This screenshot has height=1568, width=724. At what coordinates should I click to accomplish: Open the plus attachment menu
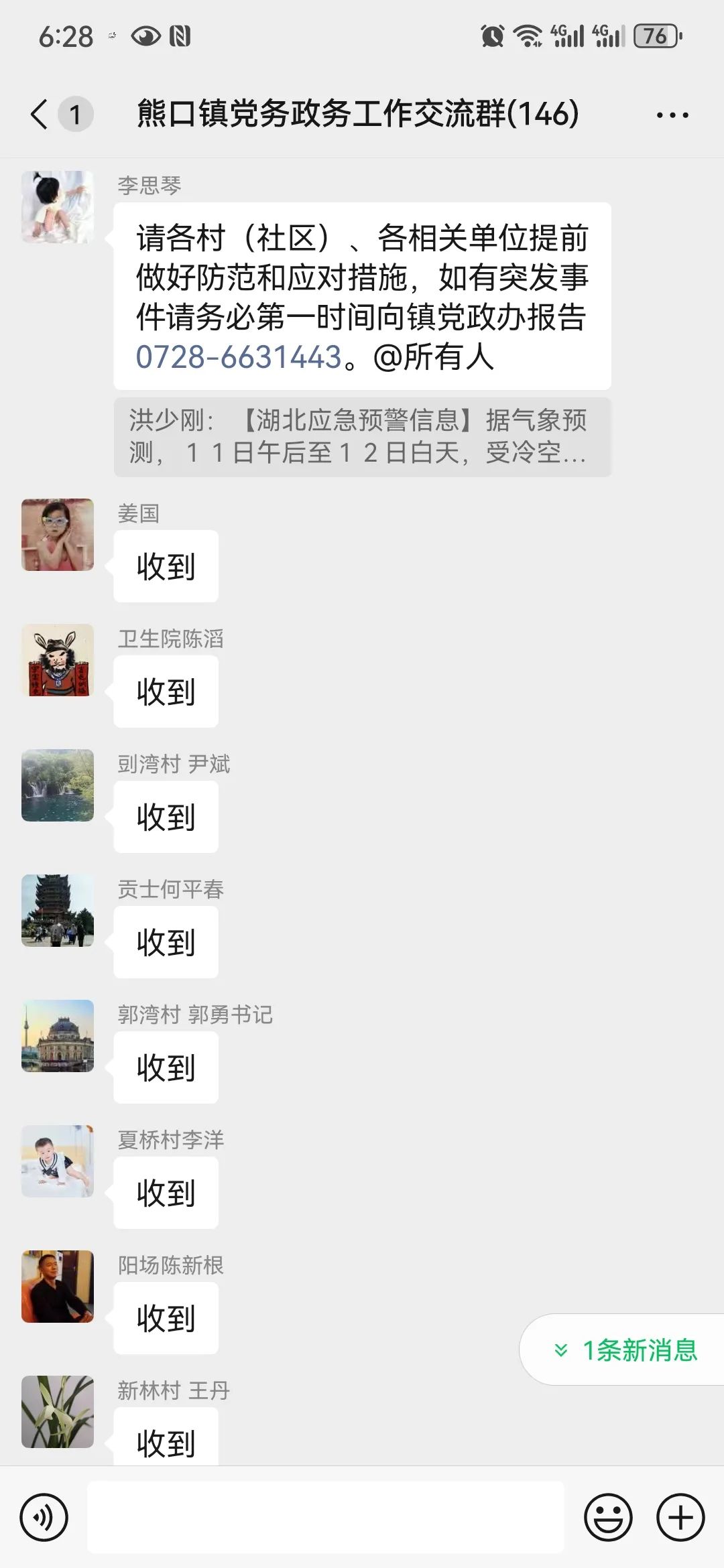point(680,1517)
